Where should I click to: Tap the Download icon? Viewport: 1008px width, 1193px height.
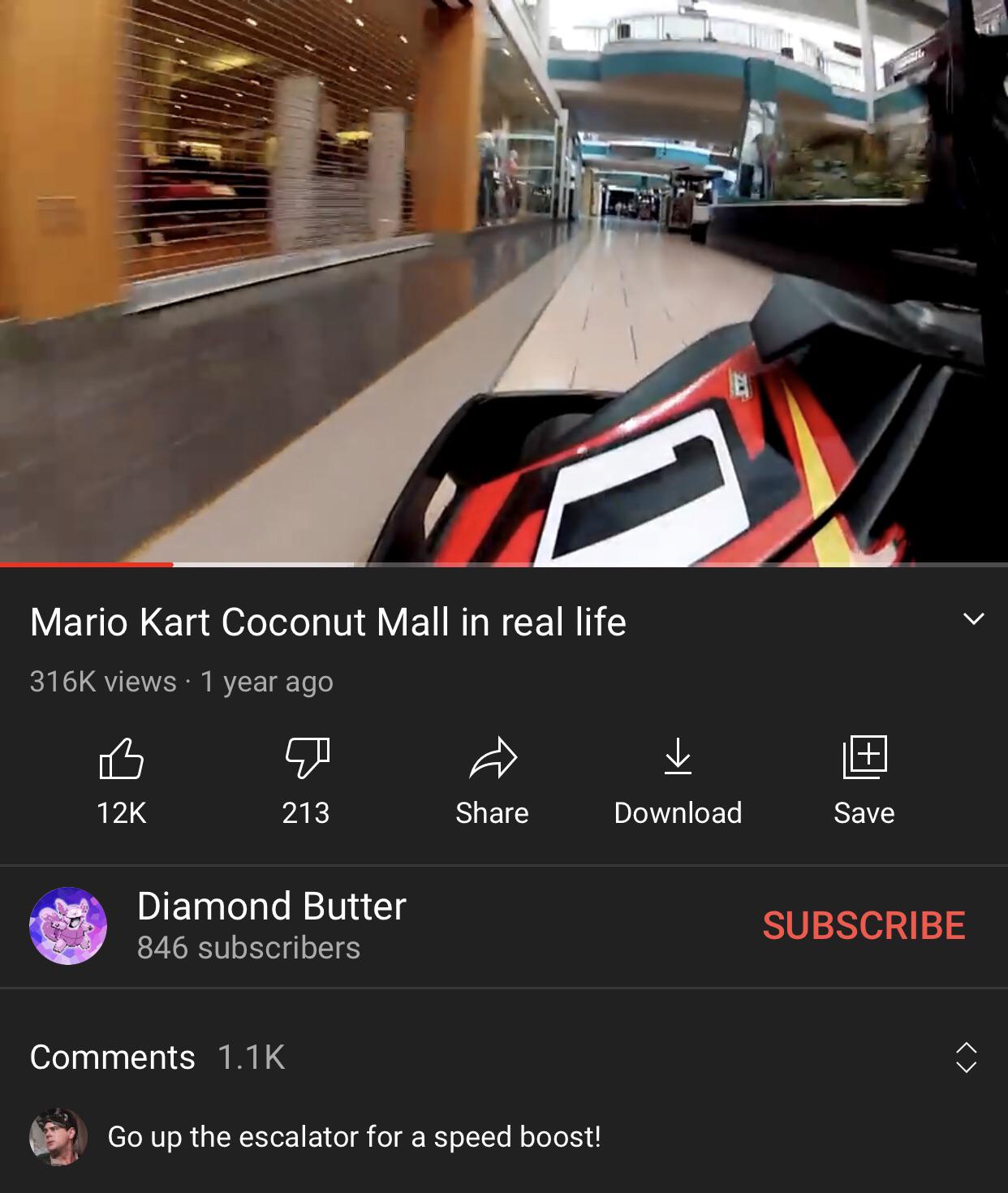678,759
